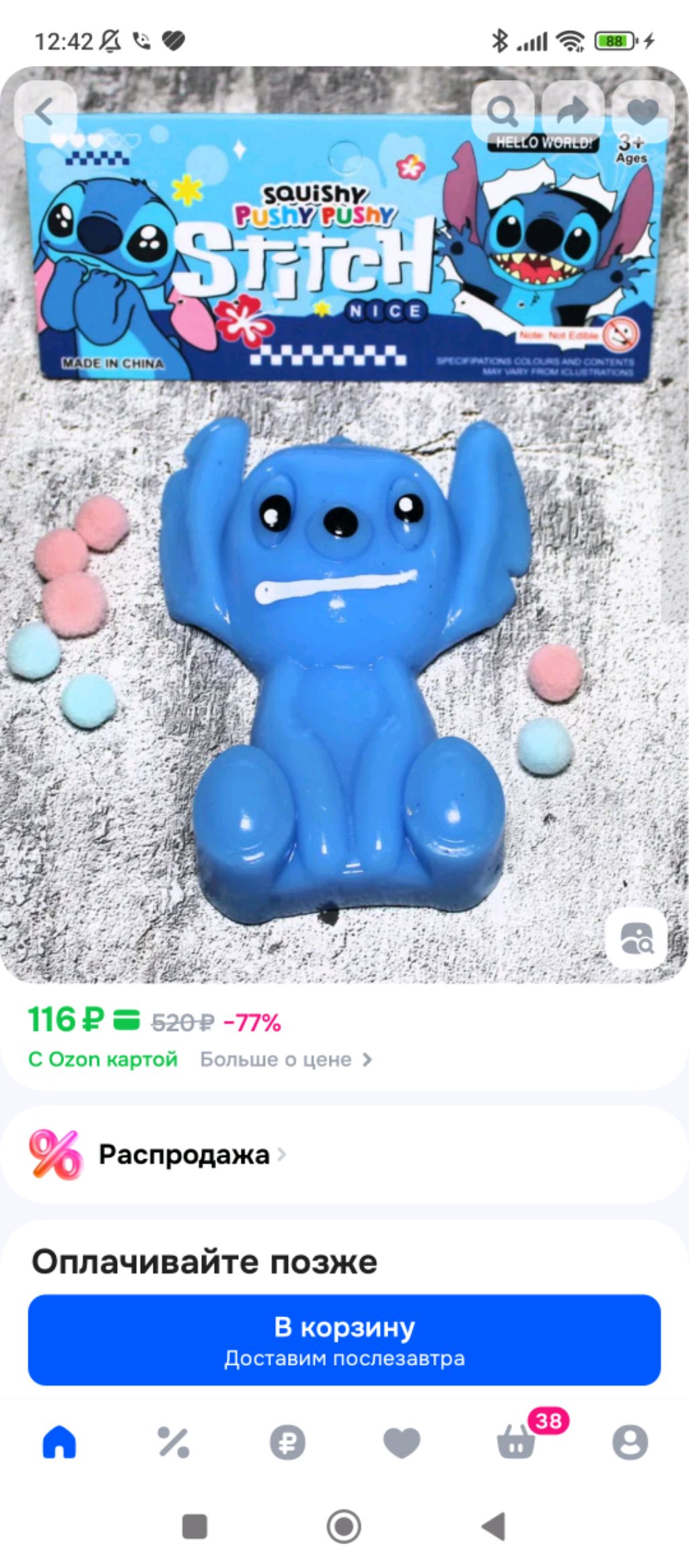This screenshot has height=1568, width=689.
Task: Add the item to cart with 'В корзину'
Action: (344, 1339)
